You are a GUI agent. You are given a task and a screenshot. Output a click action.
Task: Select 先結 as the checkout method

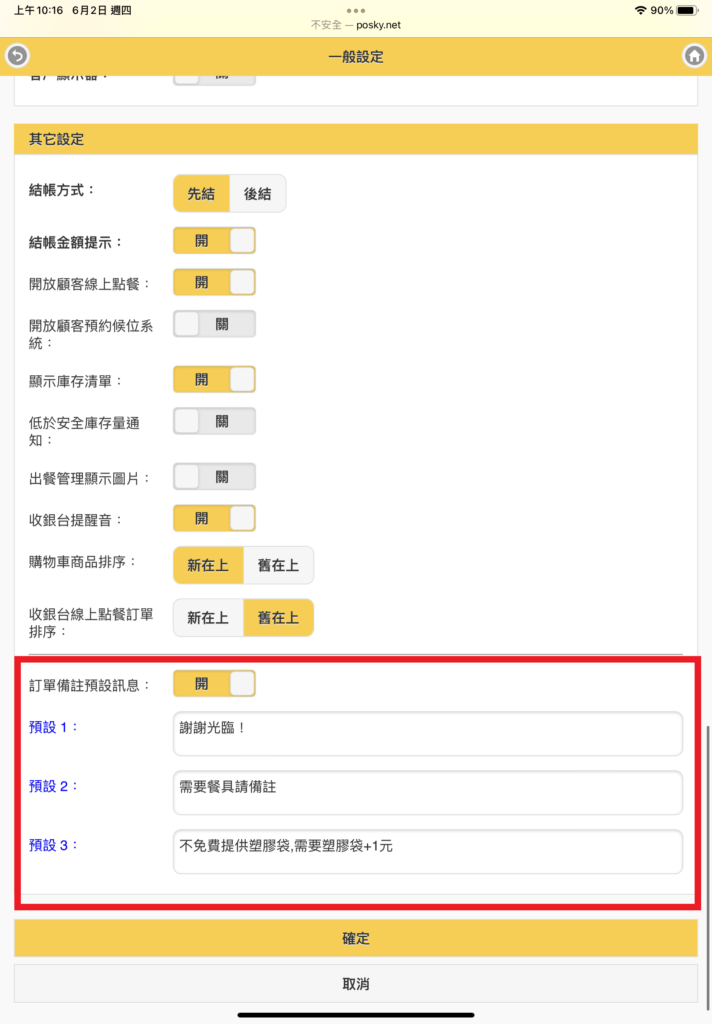201,193
